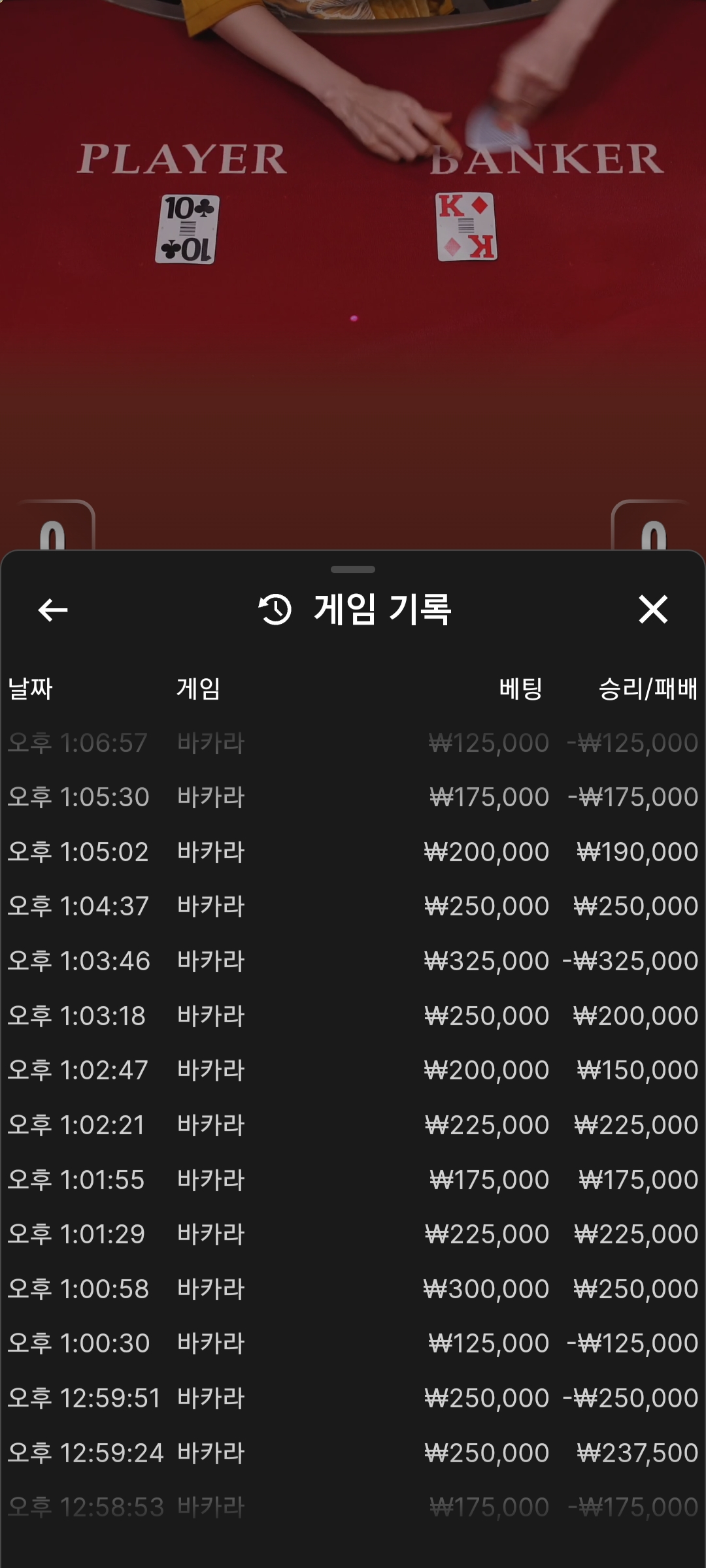The width and height of the screenshot is (706, 1568).
Task: Close the game history panel
Action: click(652, 610)
